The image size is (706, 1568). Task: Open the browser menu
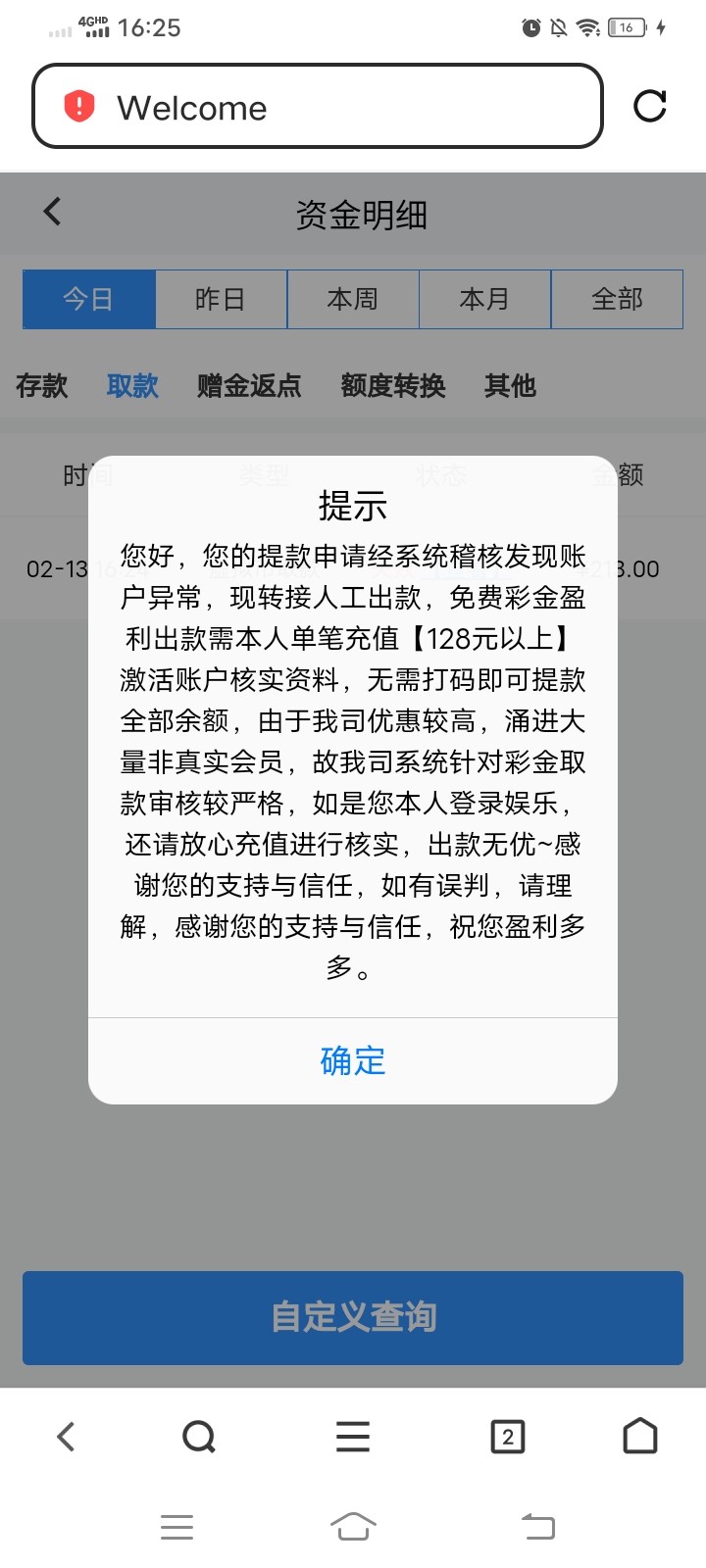point(353,1437)
